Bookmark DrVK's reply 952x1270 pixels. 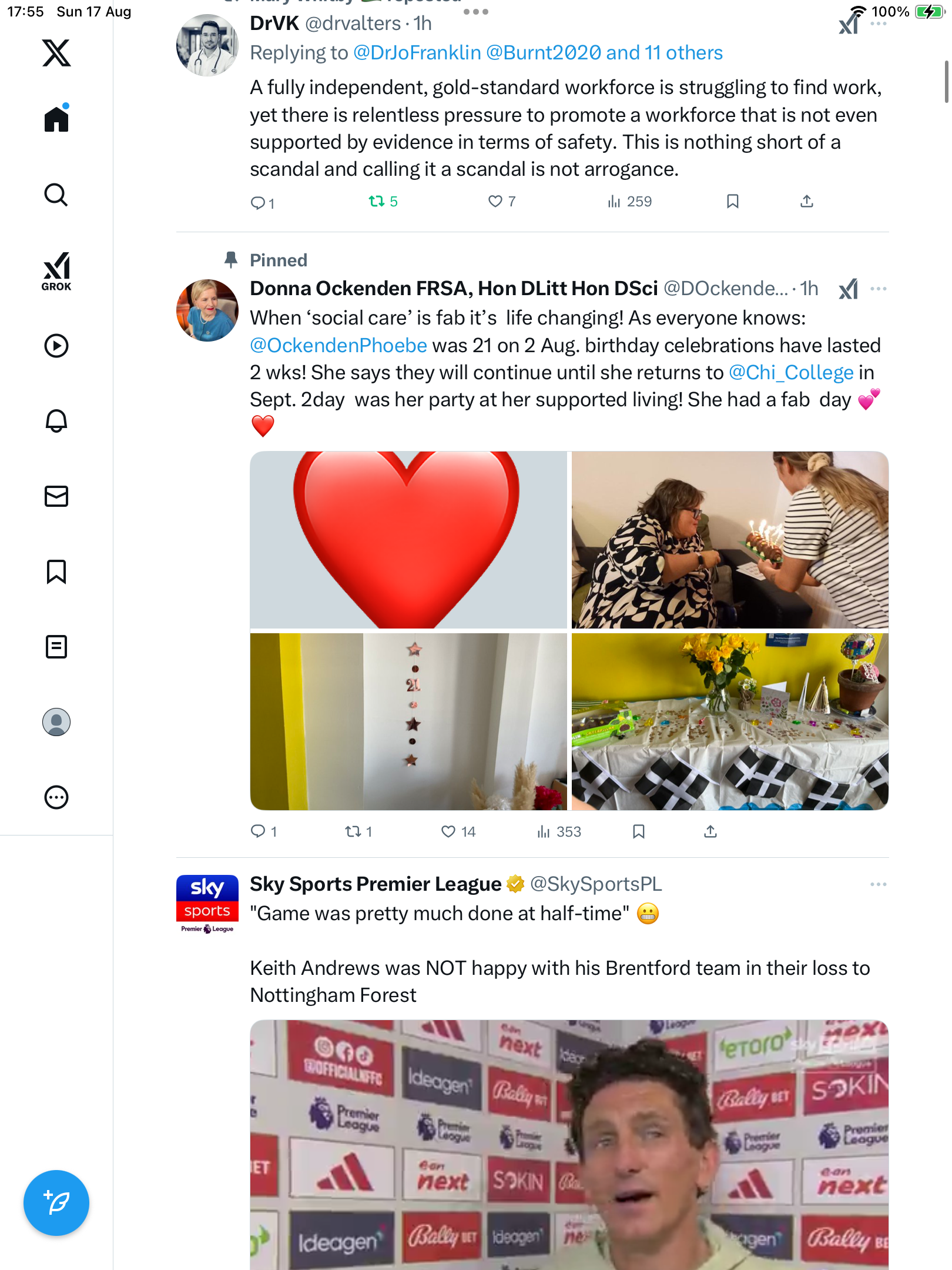(x=732, y=202)
